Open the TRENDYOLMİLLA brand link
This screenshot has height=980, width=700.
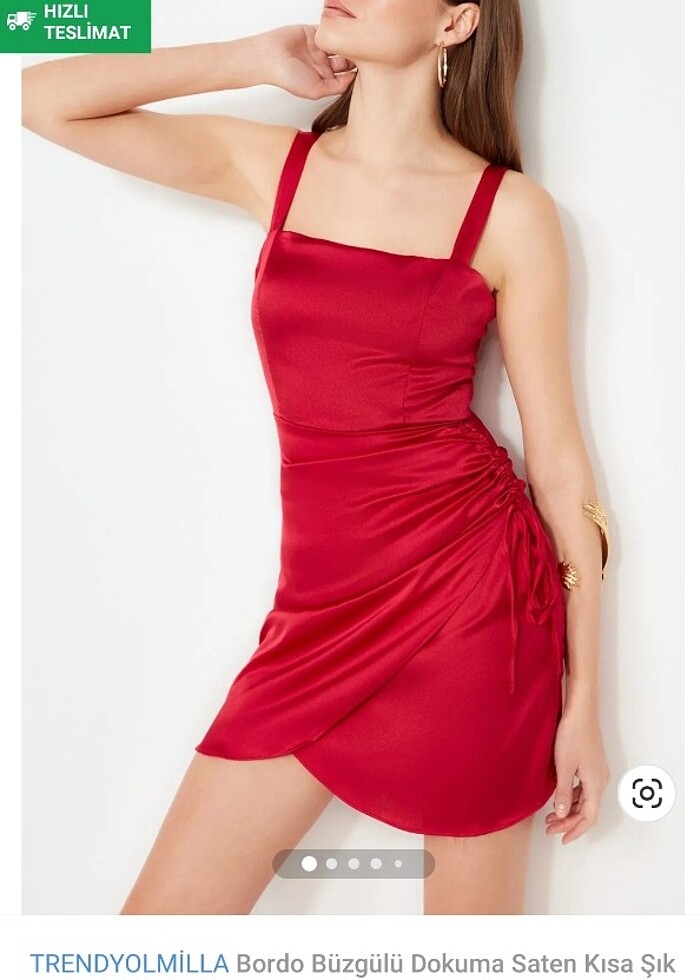pos(129,963)
